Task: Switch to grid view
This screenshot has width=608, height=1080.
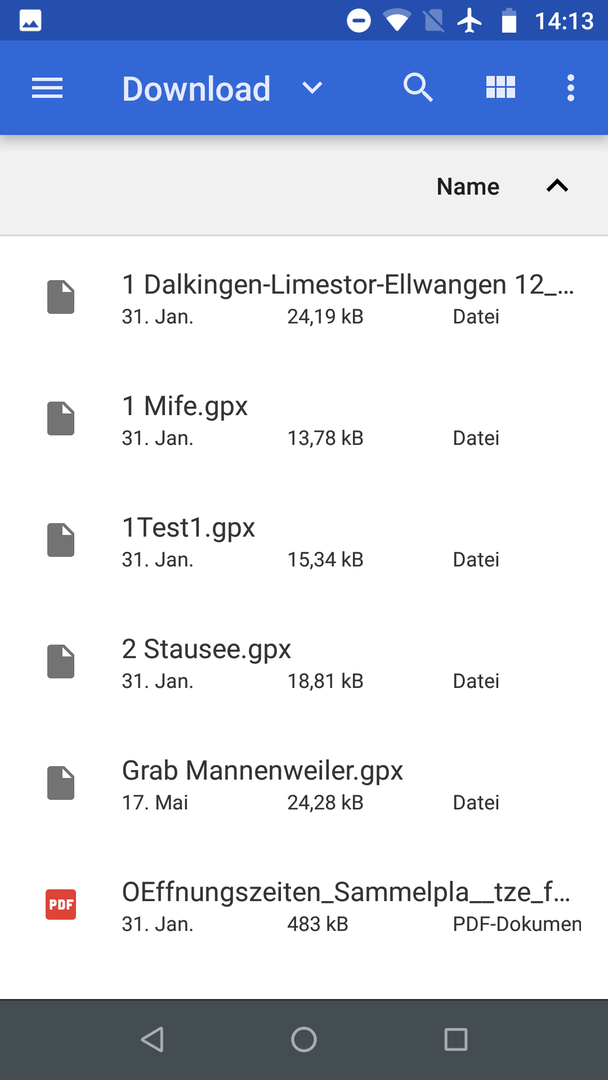Action: (500, 88)
